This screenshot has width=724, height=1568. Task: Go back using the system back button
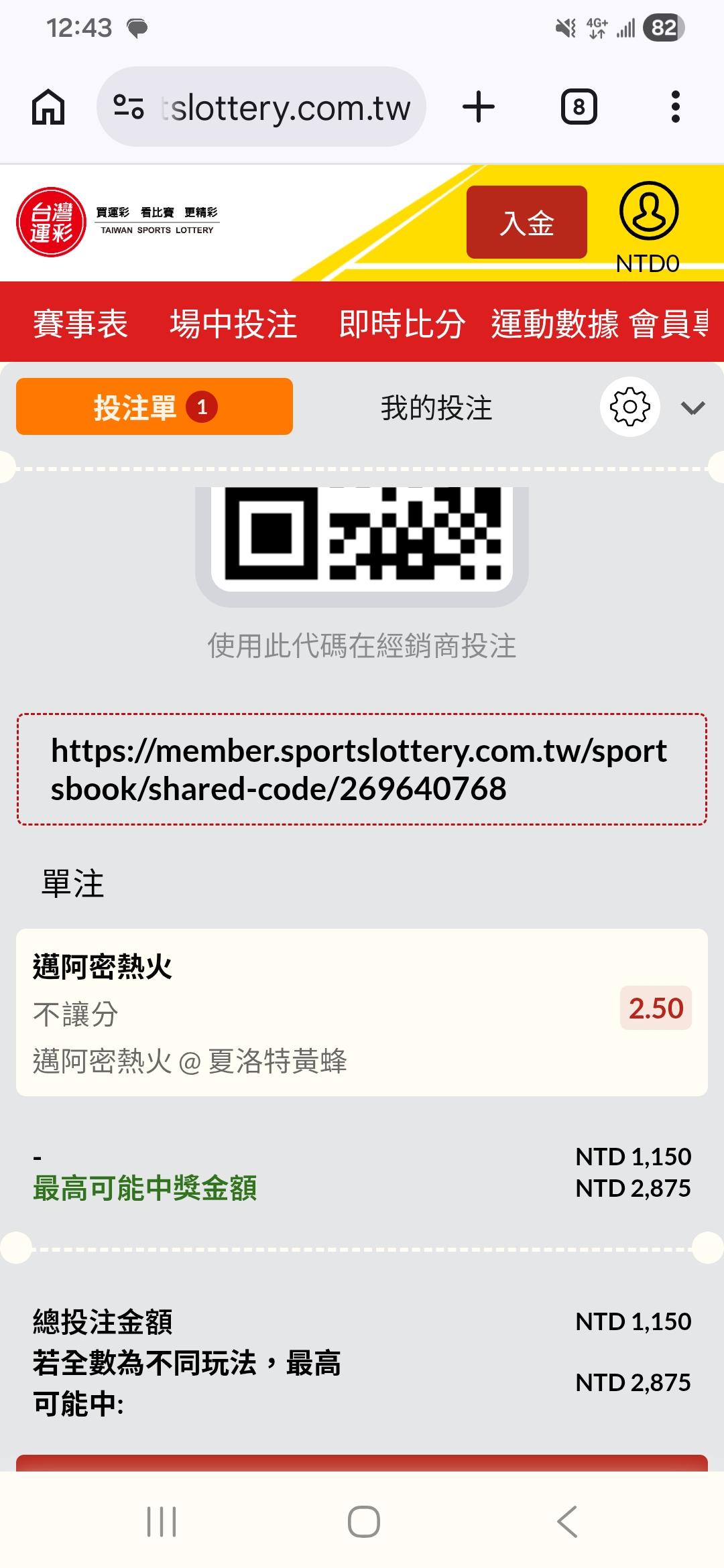[x=567, y=1521]
